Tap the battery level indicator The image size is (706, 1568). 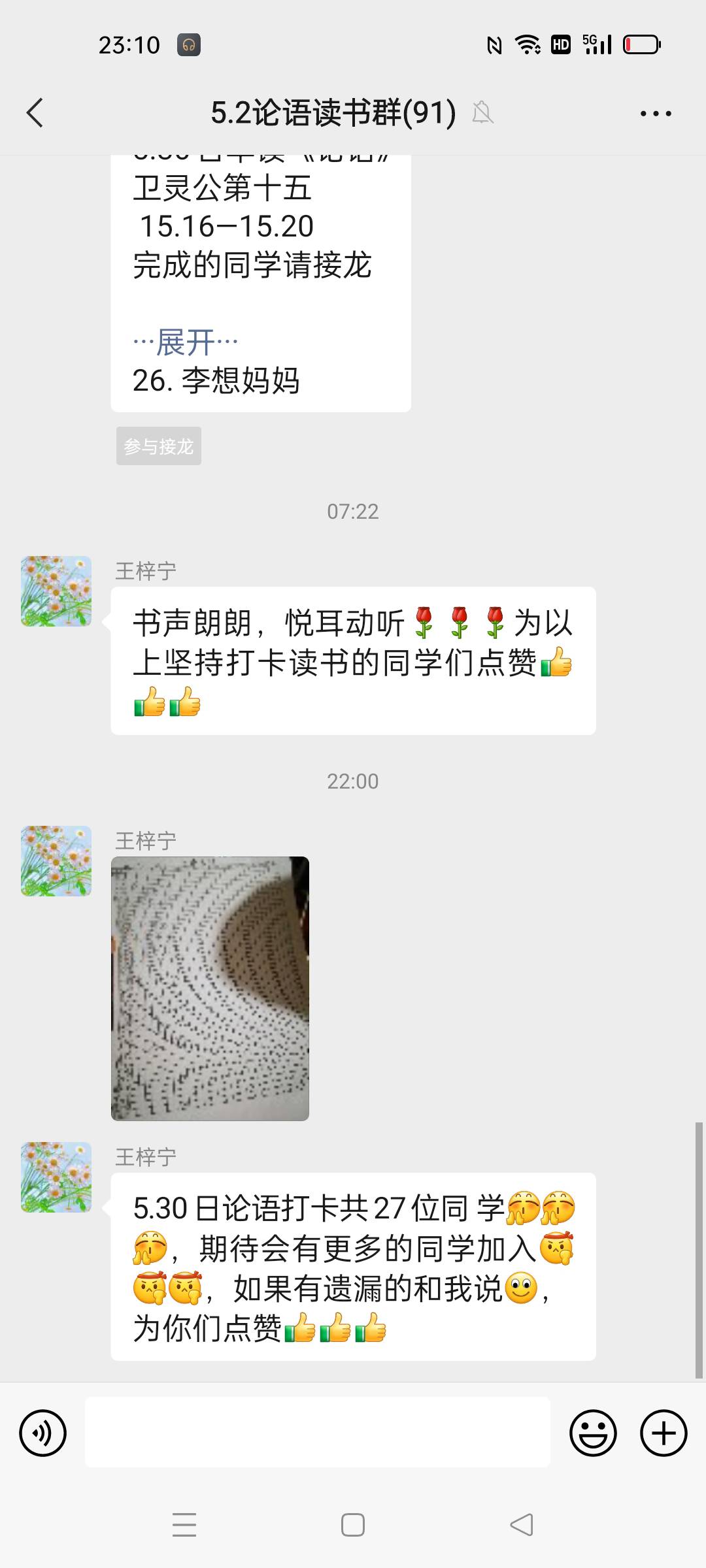coord(643,44)
